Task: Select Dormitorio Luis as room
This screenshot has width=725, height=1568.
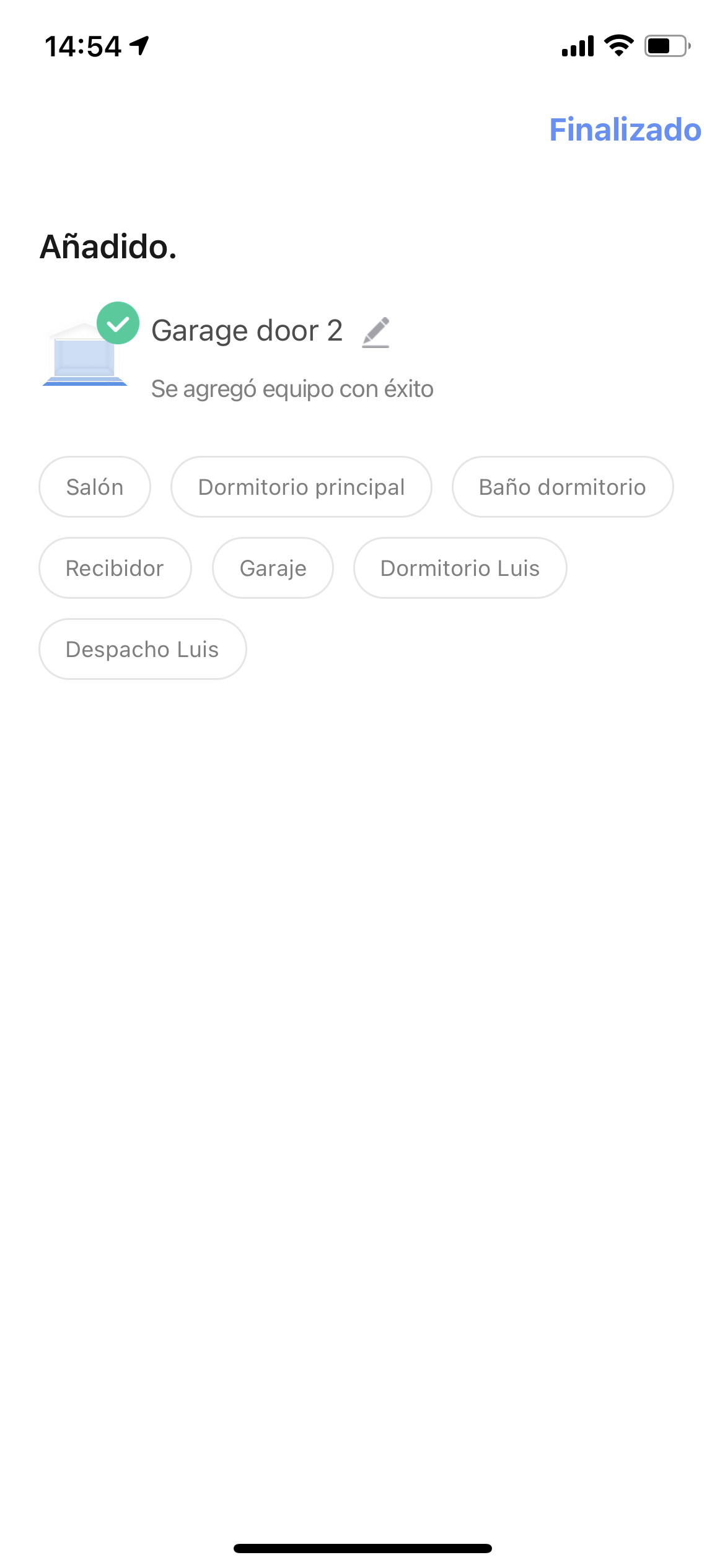Action: pos(460,568)
